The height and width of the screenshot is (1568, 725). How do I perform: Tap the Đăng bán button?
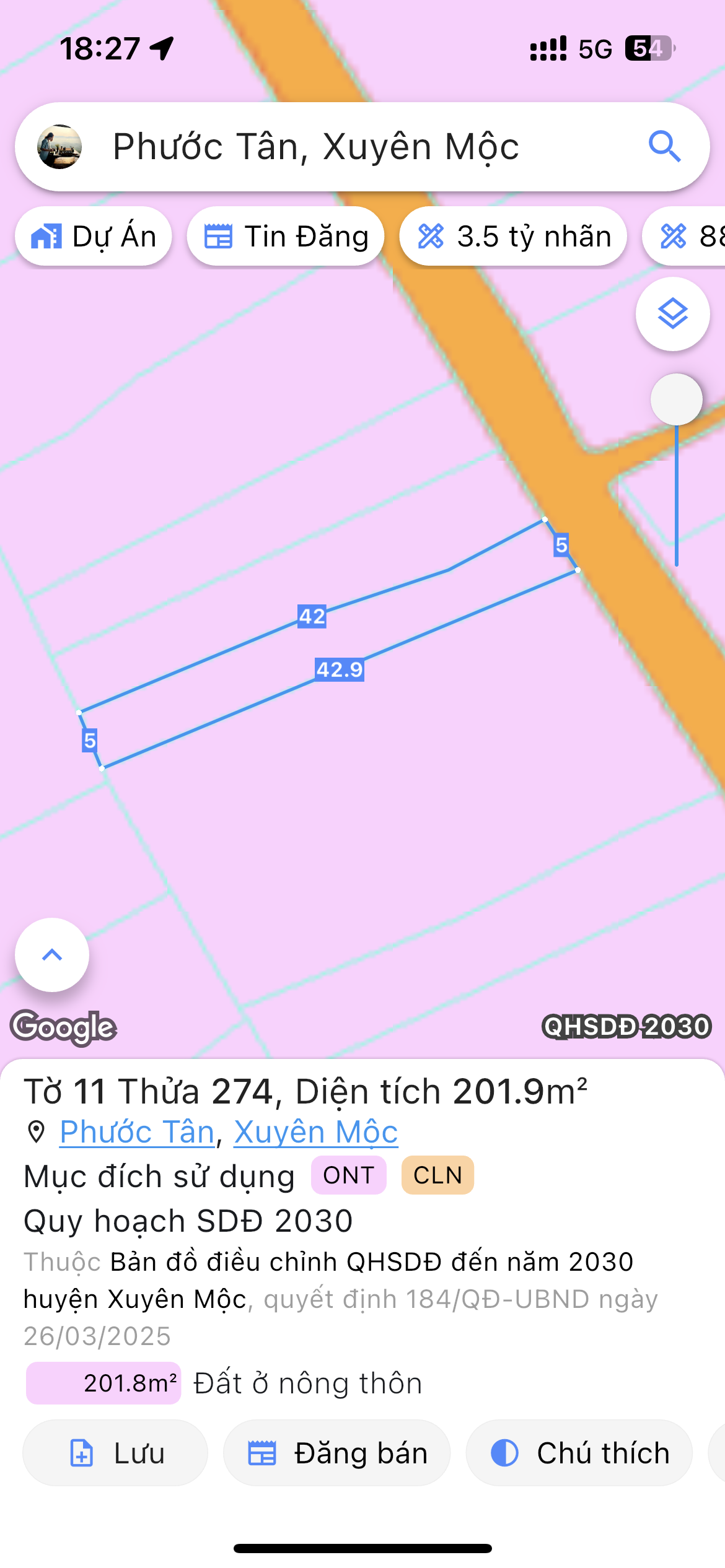[337, 1453]
